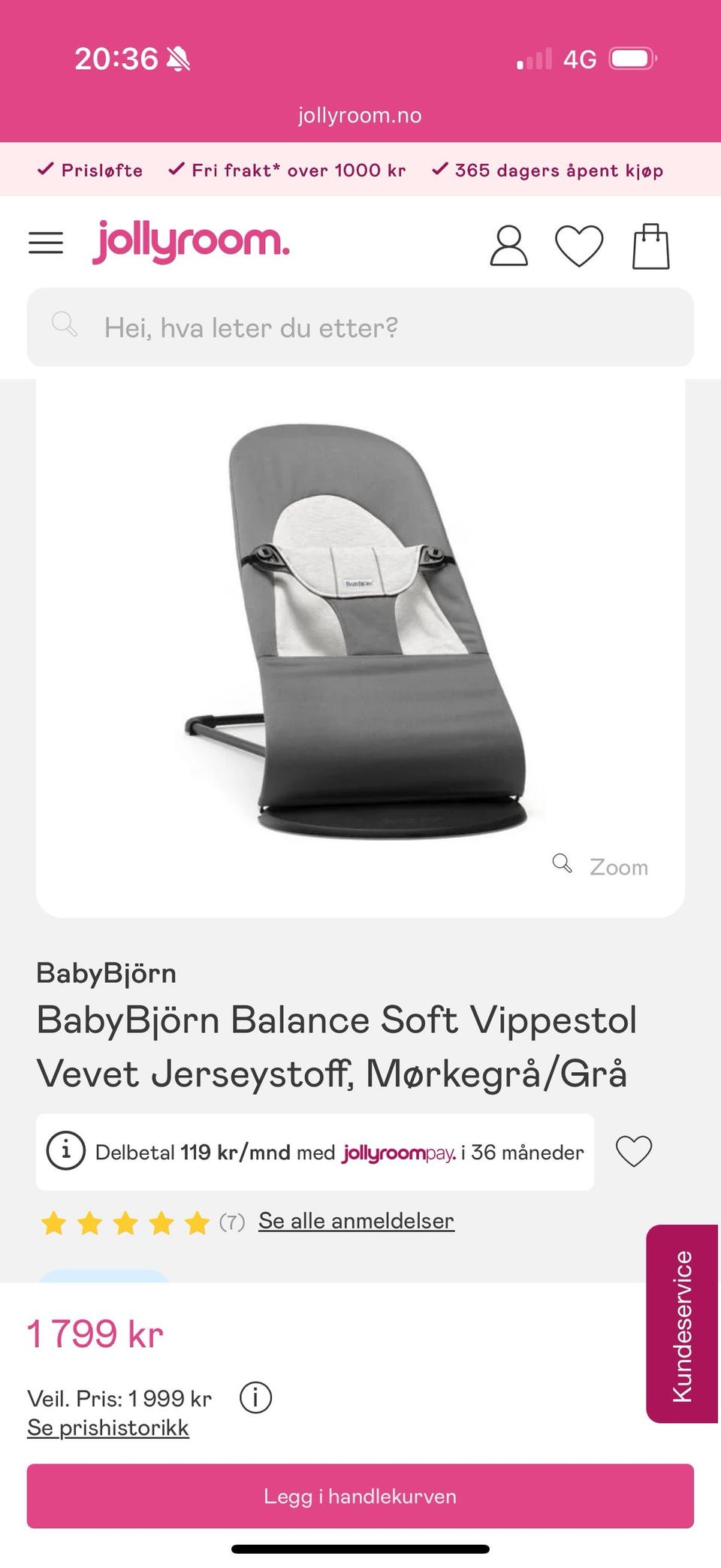
Task: Tap the search field 'Hei, hva leter du etter?'
Action: [360, 328]
